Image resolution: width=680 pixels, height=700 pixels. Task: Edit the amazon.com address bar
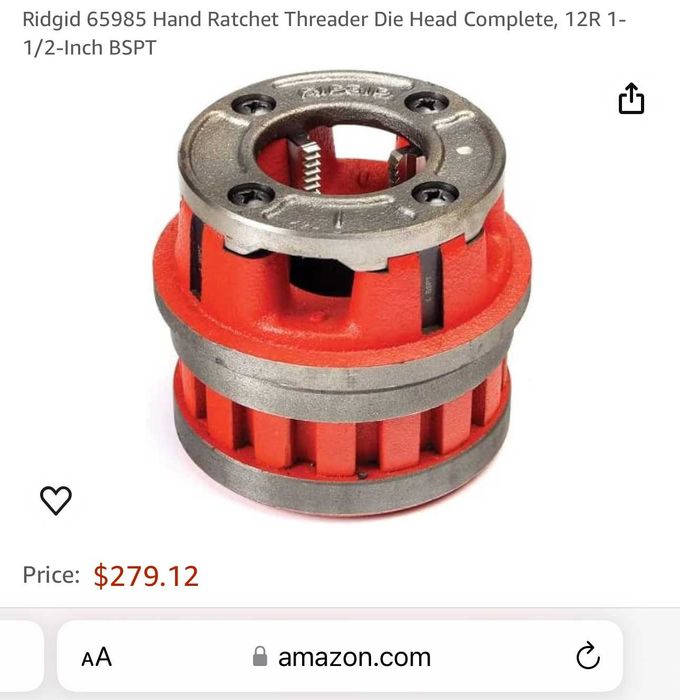tap(342, 657)
